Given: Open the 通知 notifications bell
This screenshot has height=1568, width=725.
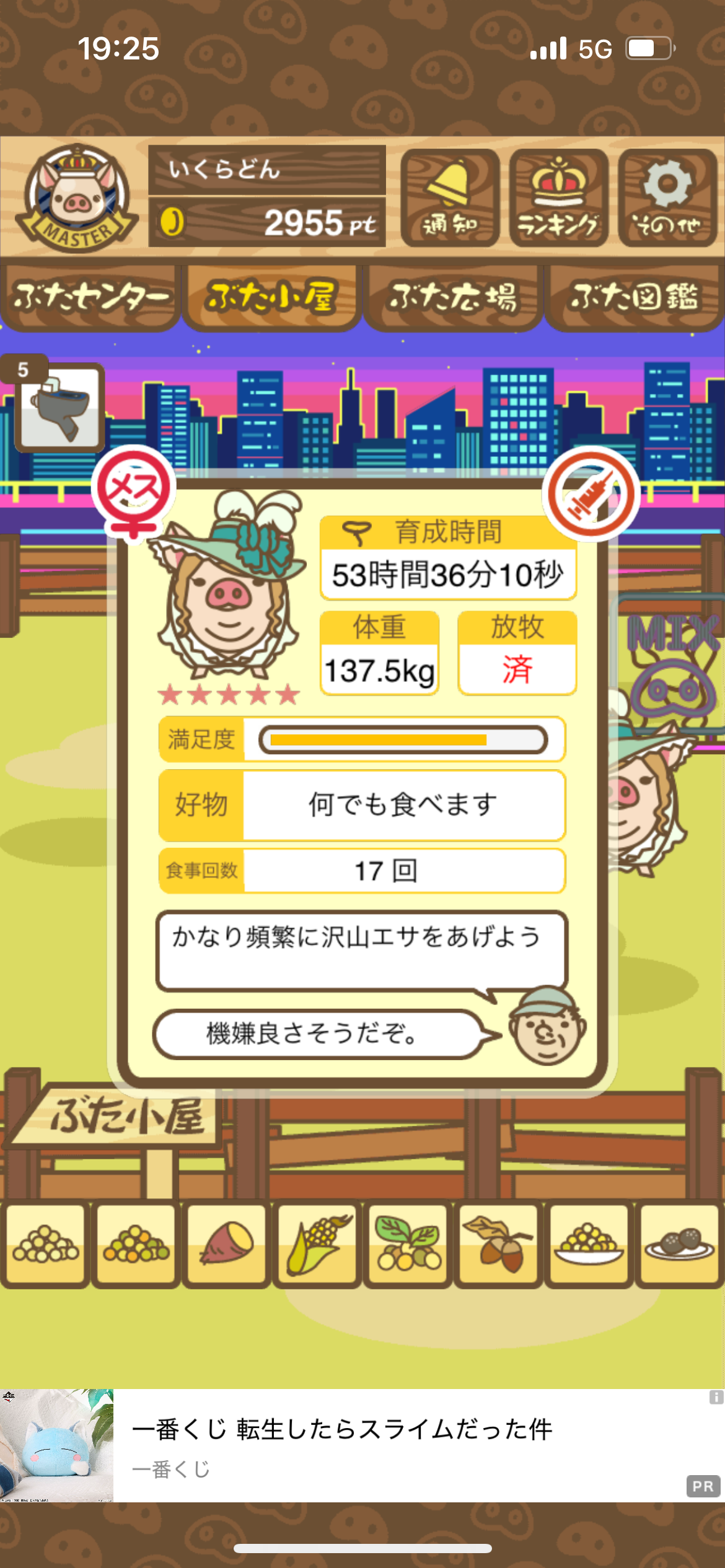Looking at the screenshot, I should (x=450, y=198).
